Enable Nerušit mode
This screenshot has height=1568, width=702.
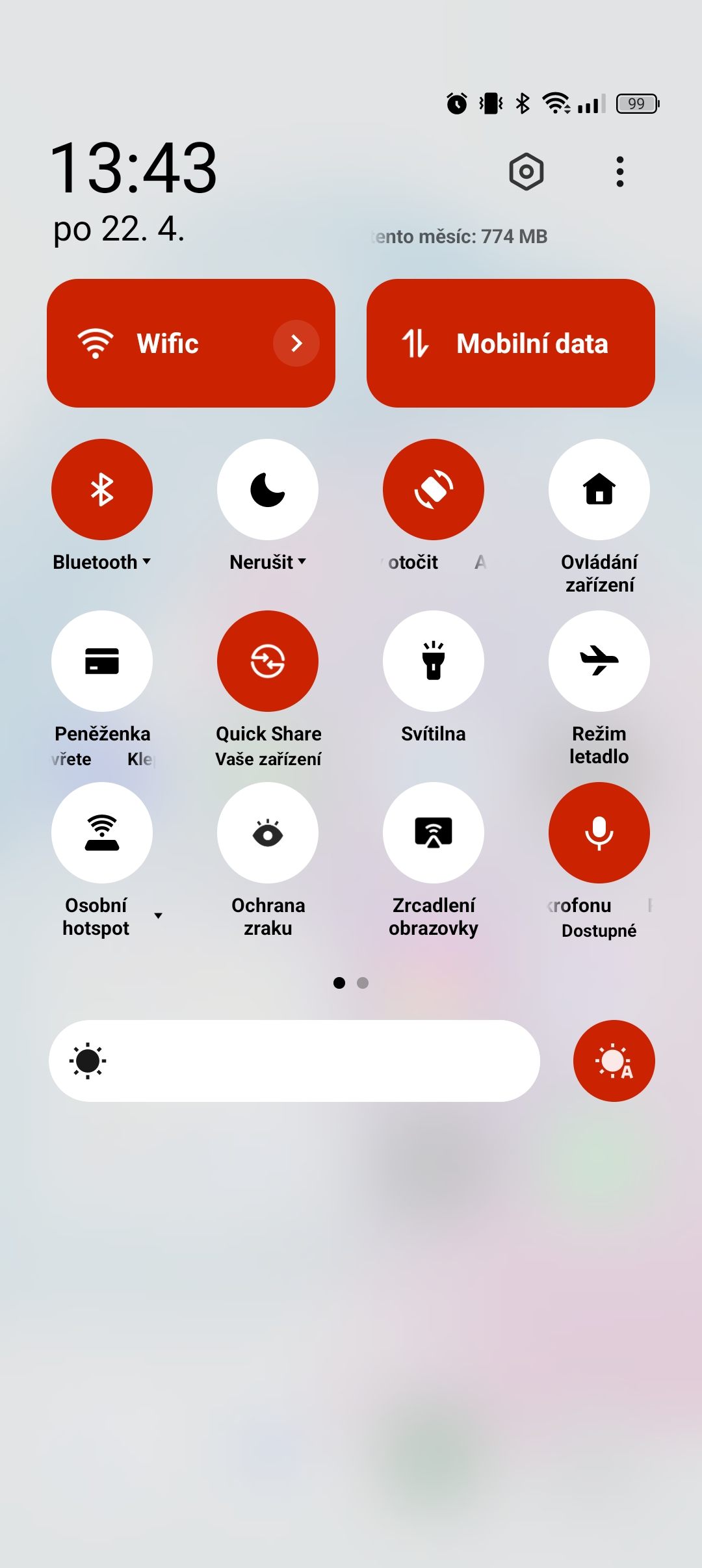268,490
